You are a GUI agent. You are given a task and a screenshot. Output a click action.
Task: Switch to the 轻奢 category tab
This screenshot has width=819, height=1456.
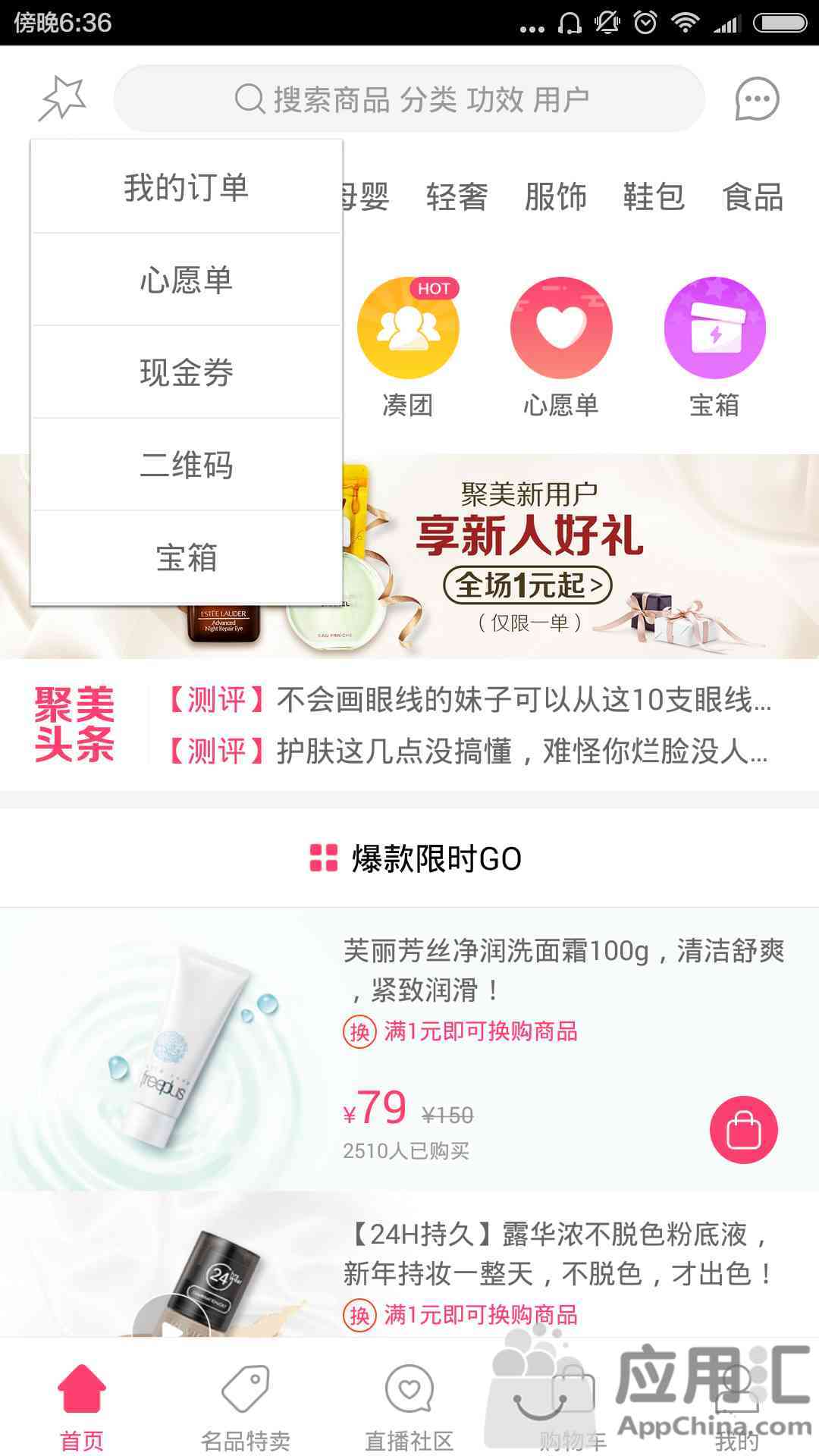(457, 197)
